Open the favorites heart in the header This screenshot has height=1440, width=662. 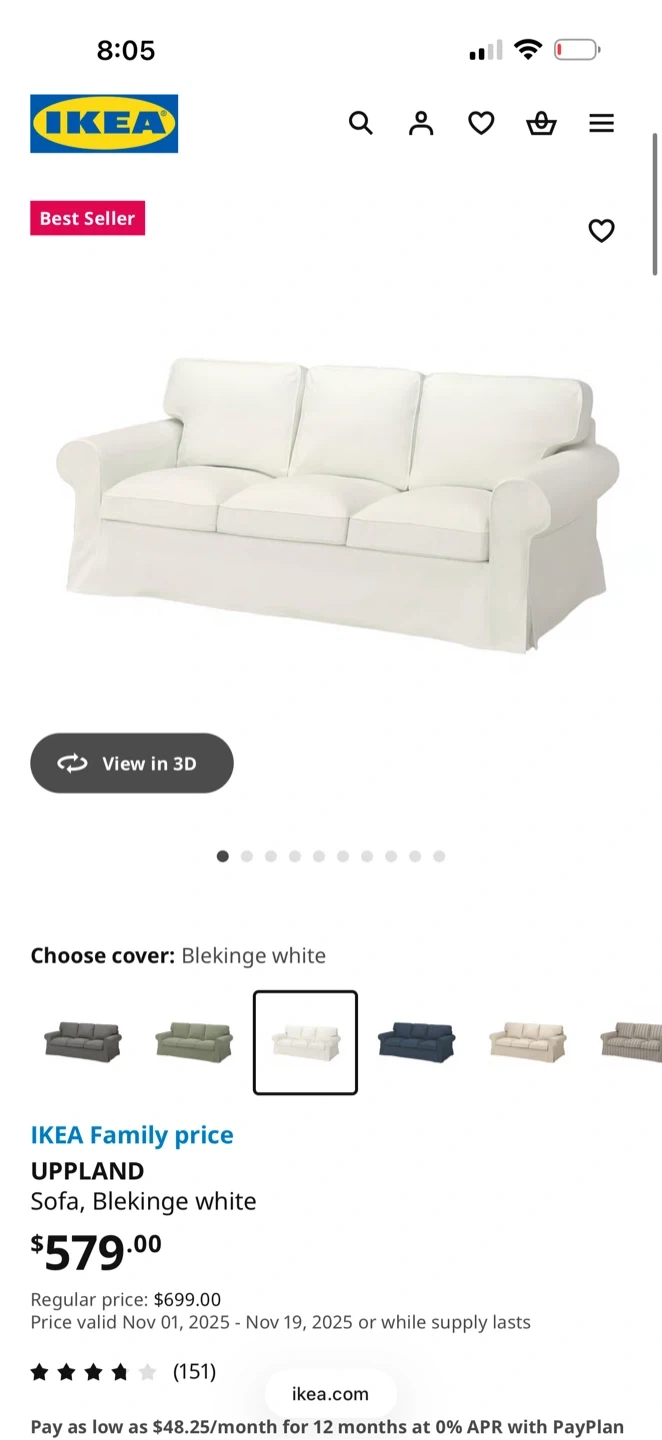481,123
